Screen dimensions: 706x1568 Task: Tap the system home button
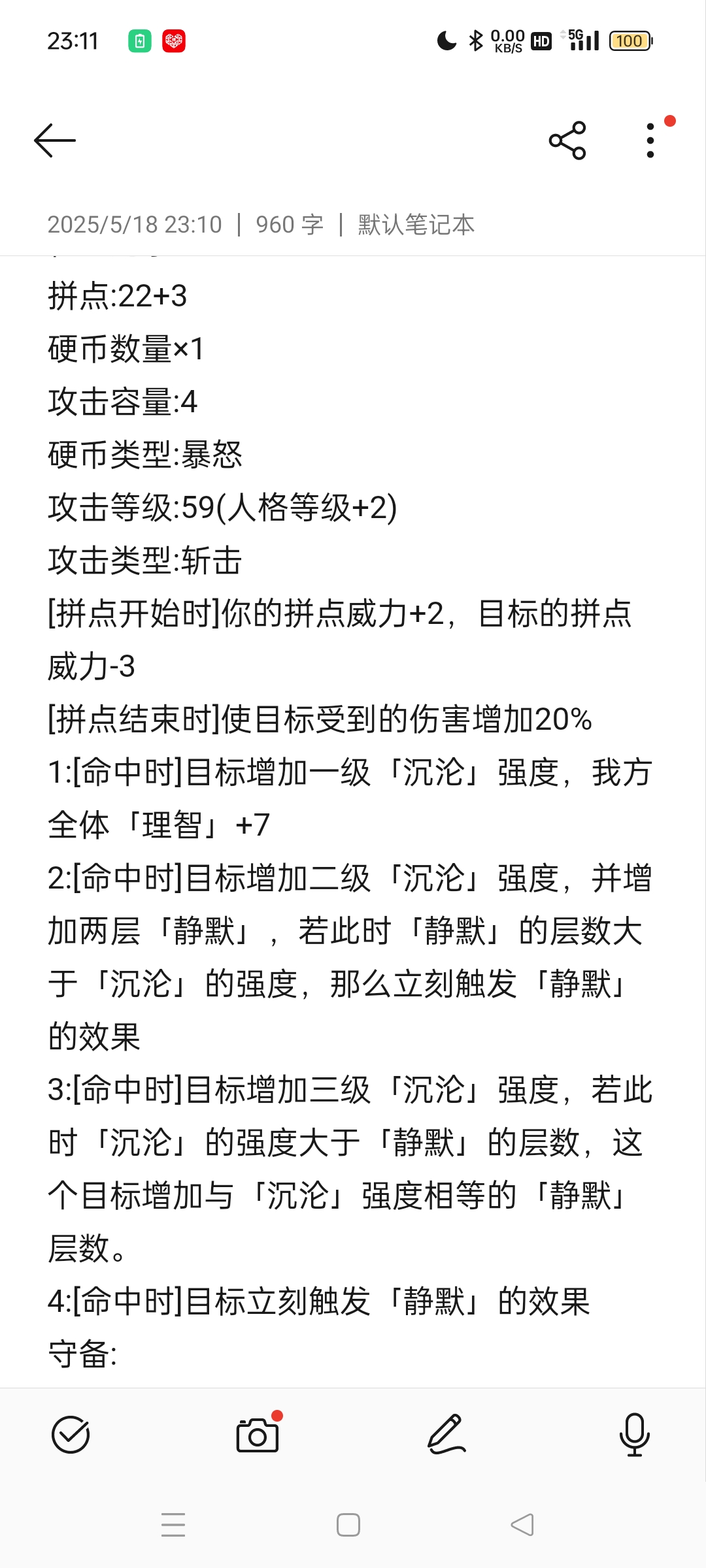[348, 1525]
